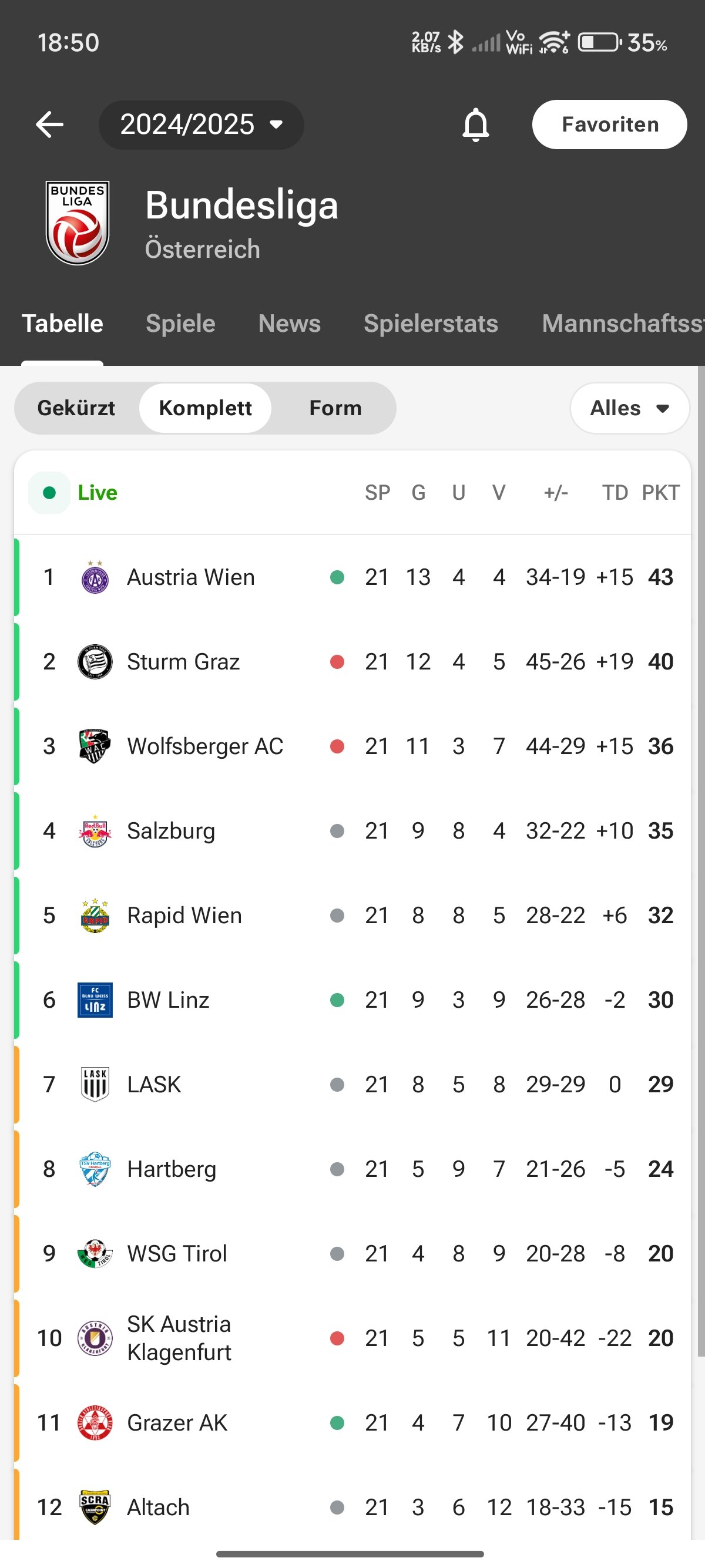This screenshot has width=705, height=1568.
Task: Add Bundesliga to Favoriten
Action: (609, 124)
